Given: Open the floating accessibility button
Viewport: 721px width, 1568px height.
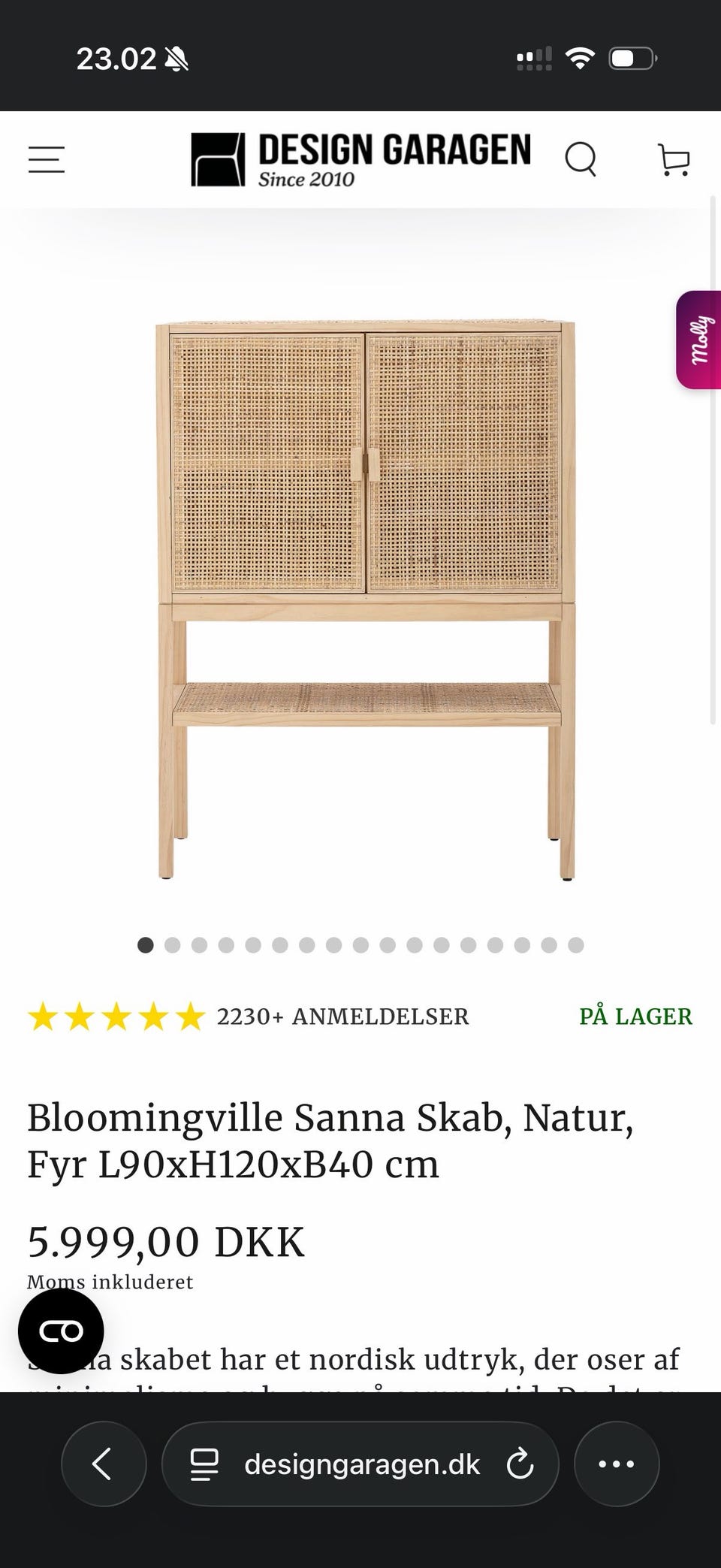Looking at the screenshot, I should pos(61,1331).
